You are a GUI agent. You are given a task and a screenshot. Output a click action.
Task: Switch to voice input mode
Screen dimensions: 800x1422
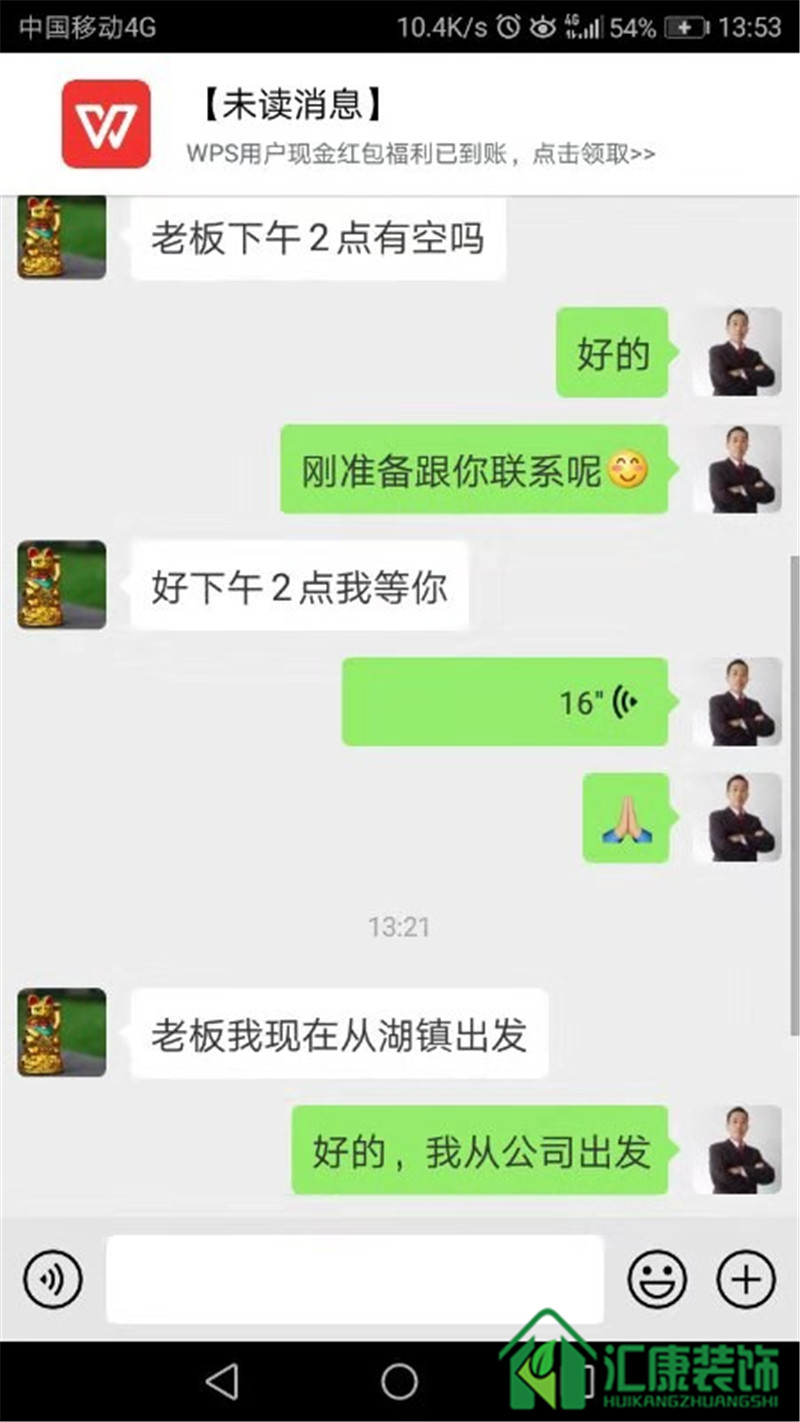click(x=53, y=1279)
